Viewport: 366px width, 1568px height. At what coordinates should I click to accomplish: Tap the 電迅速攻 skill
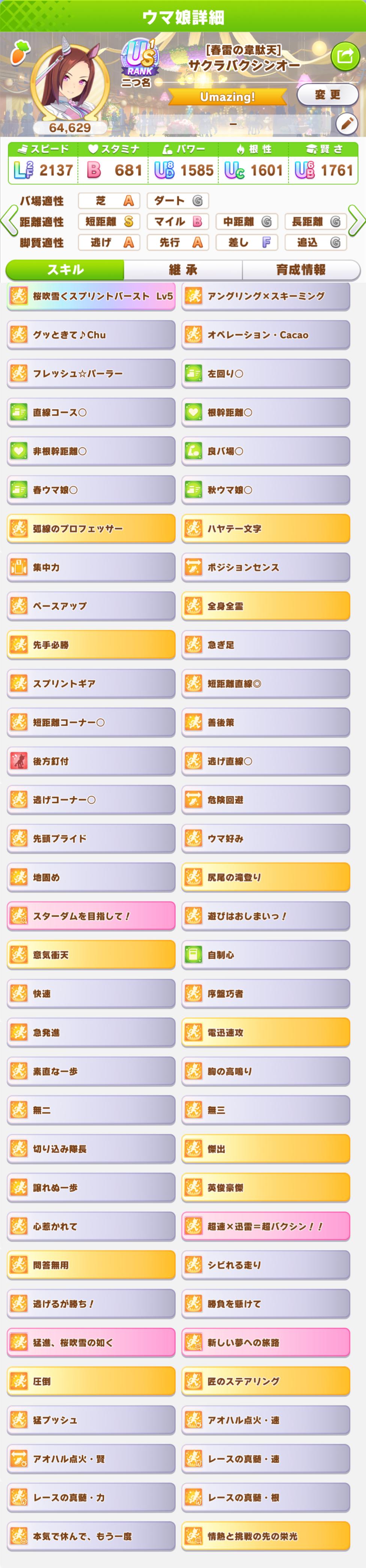(265, 1032)
